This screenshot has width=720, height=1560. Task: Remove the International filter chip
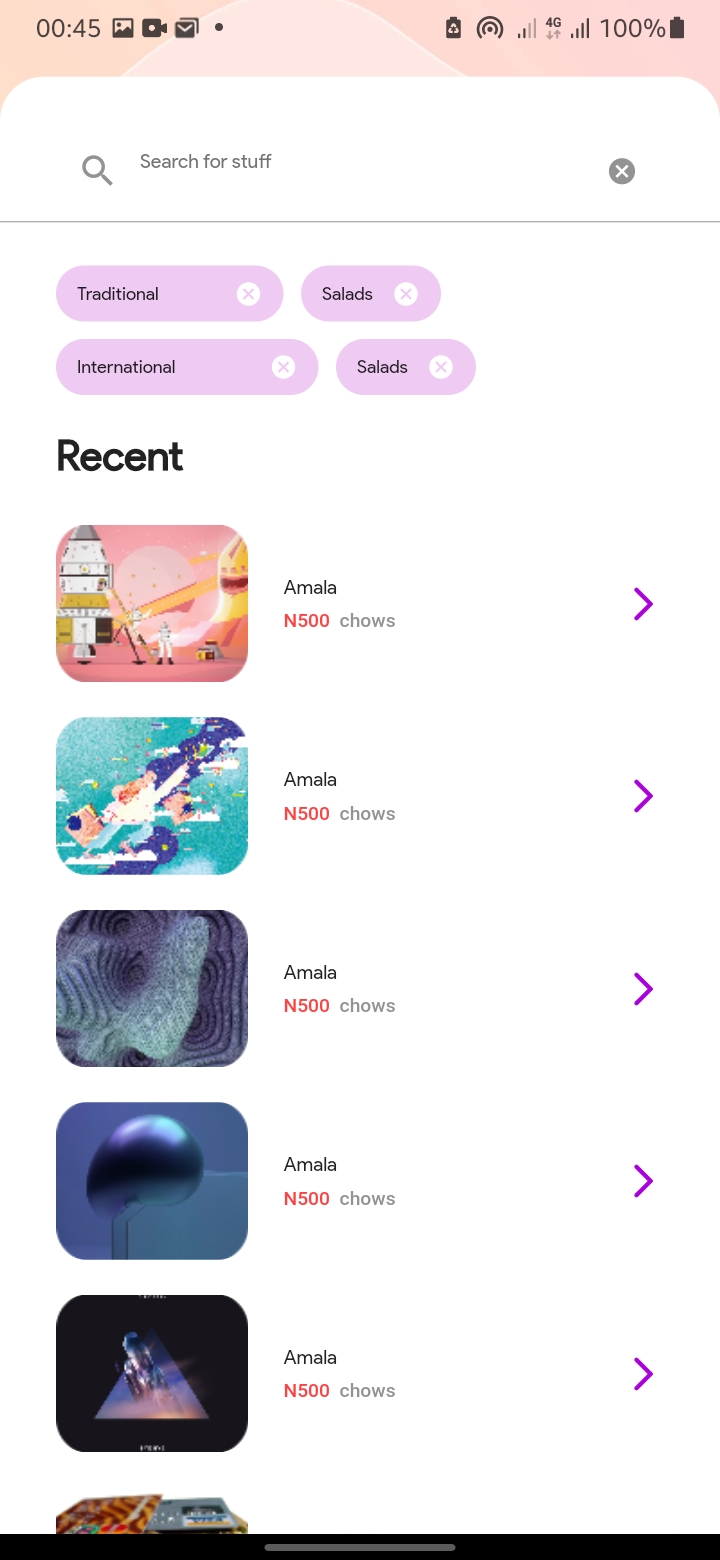[x=283, y=366]
